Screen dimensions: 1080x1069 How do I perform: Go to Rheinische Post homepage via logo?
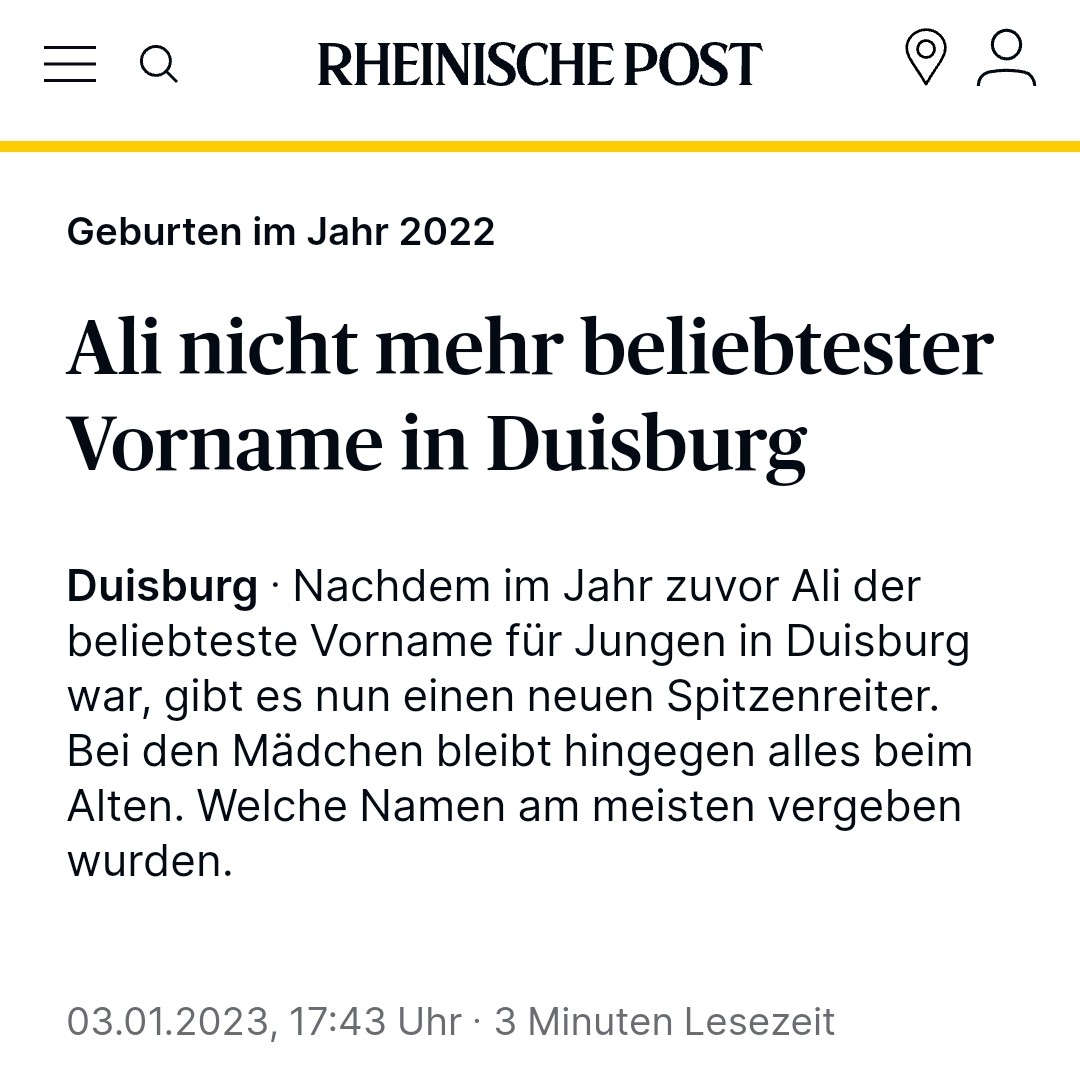point(539,64)
